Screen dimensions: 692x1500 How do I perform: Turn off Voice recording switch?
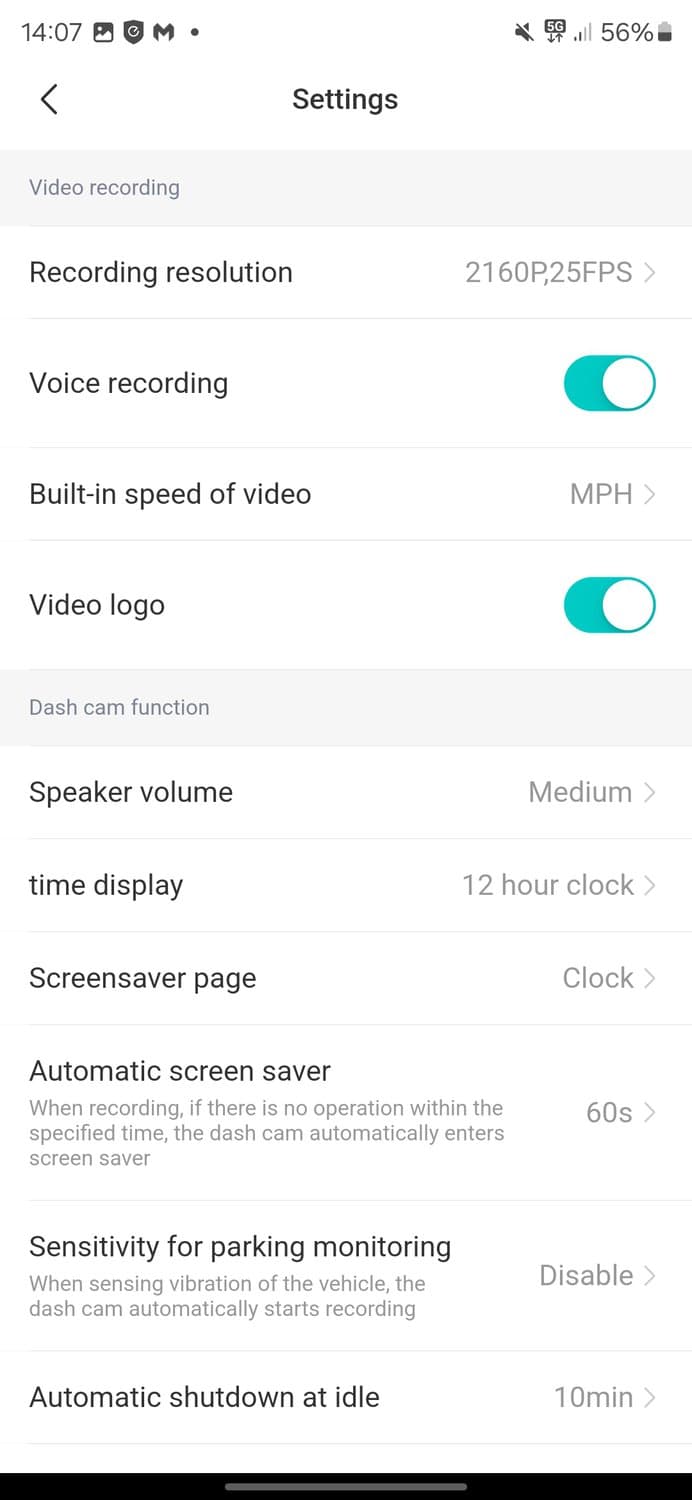point(609,384)
